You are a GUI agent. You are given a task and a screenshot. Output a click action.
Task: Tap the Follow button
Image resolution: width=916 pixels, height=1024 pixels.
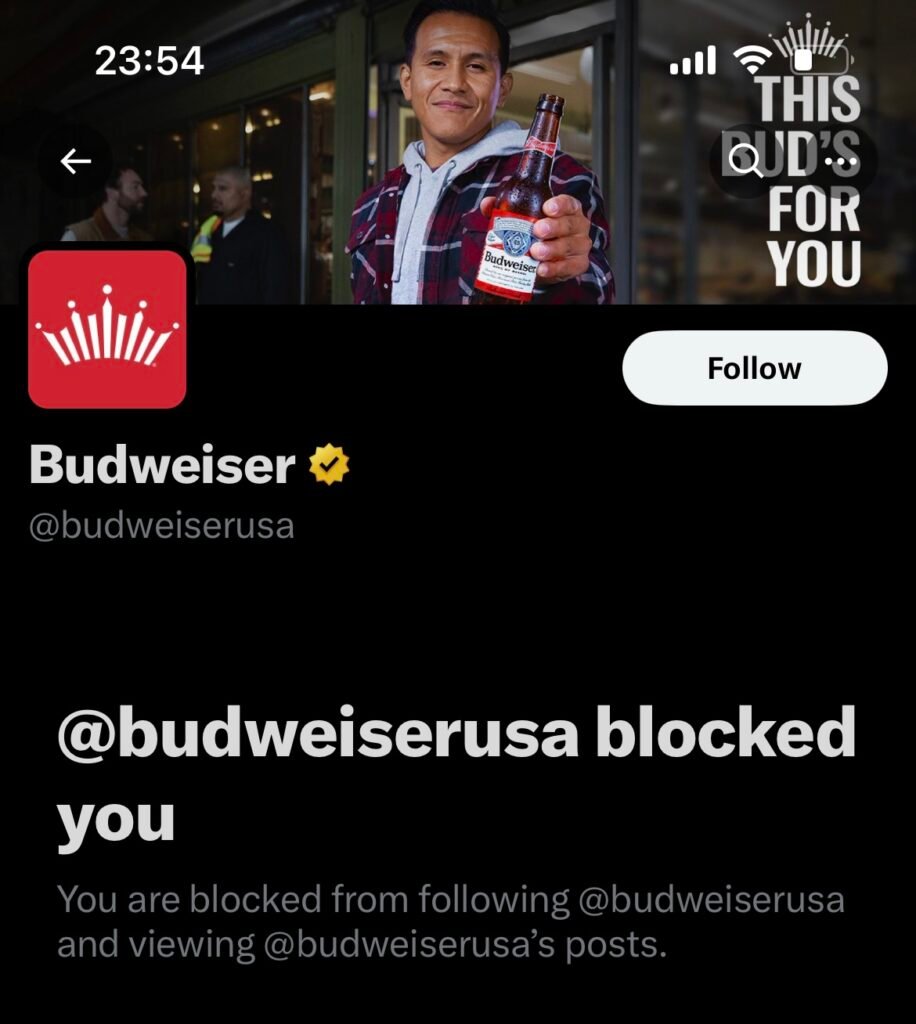point(754,368)
